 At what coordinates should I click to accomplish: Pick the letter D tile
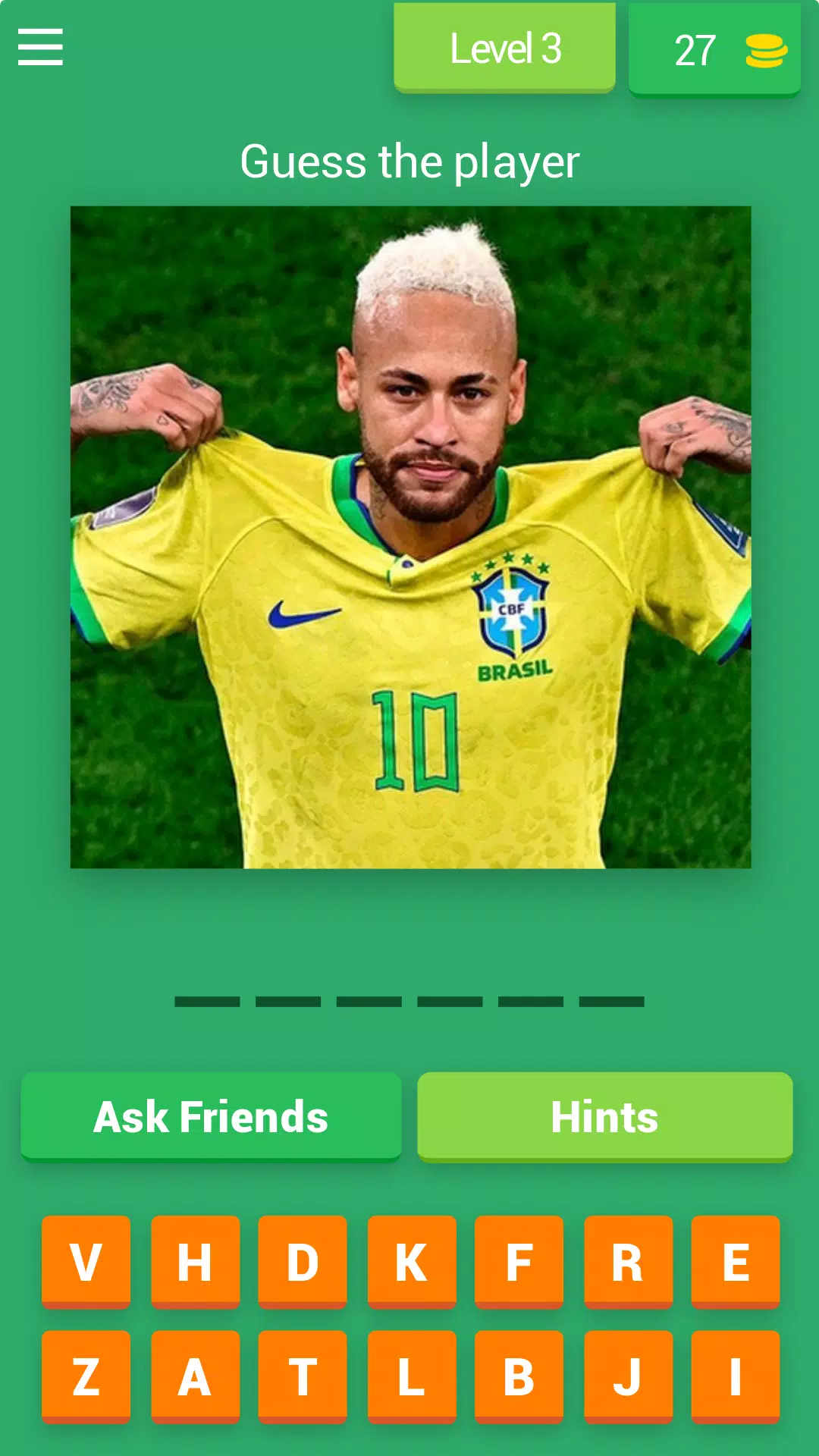pos(303,1262)
